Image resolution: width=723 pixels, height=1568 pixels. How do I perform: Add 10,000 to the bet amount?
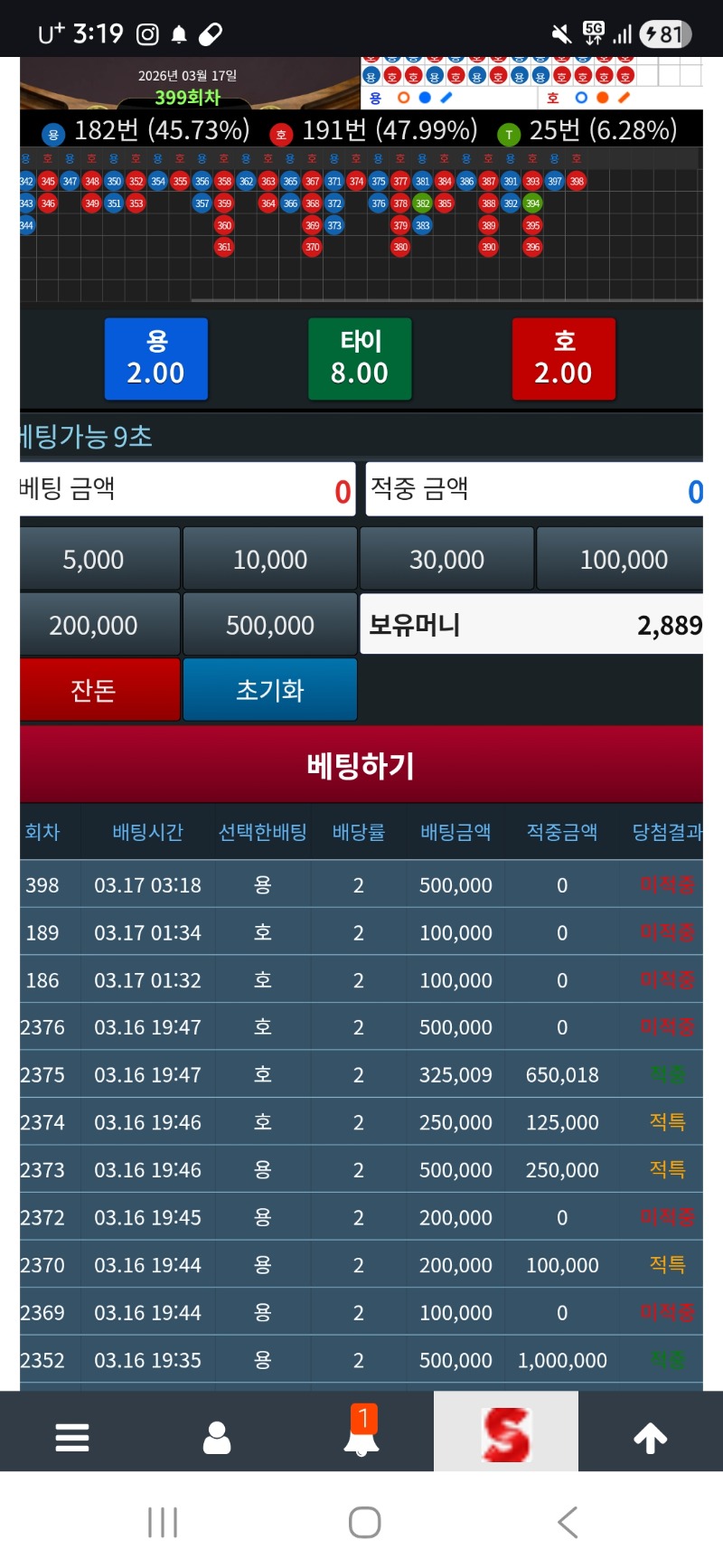269,560
